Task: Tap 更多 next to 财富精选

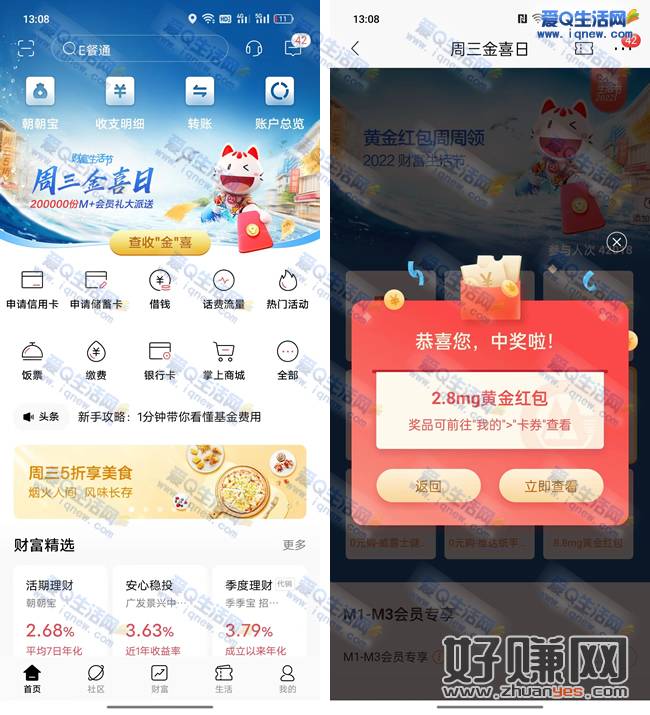Action: pos(294,545)
